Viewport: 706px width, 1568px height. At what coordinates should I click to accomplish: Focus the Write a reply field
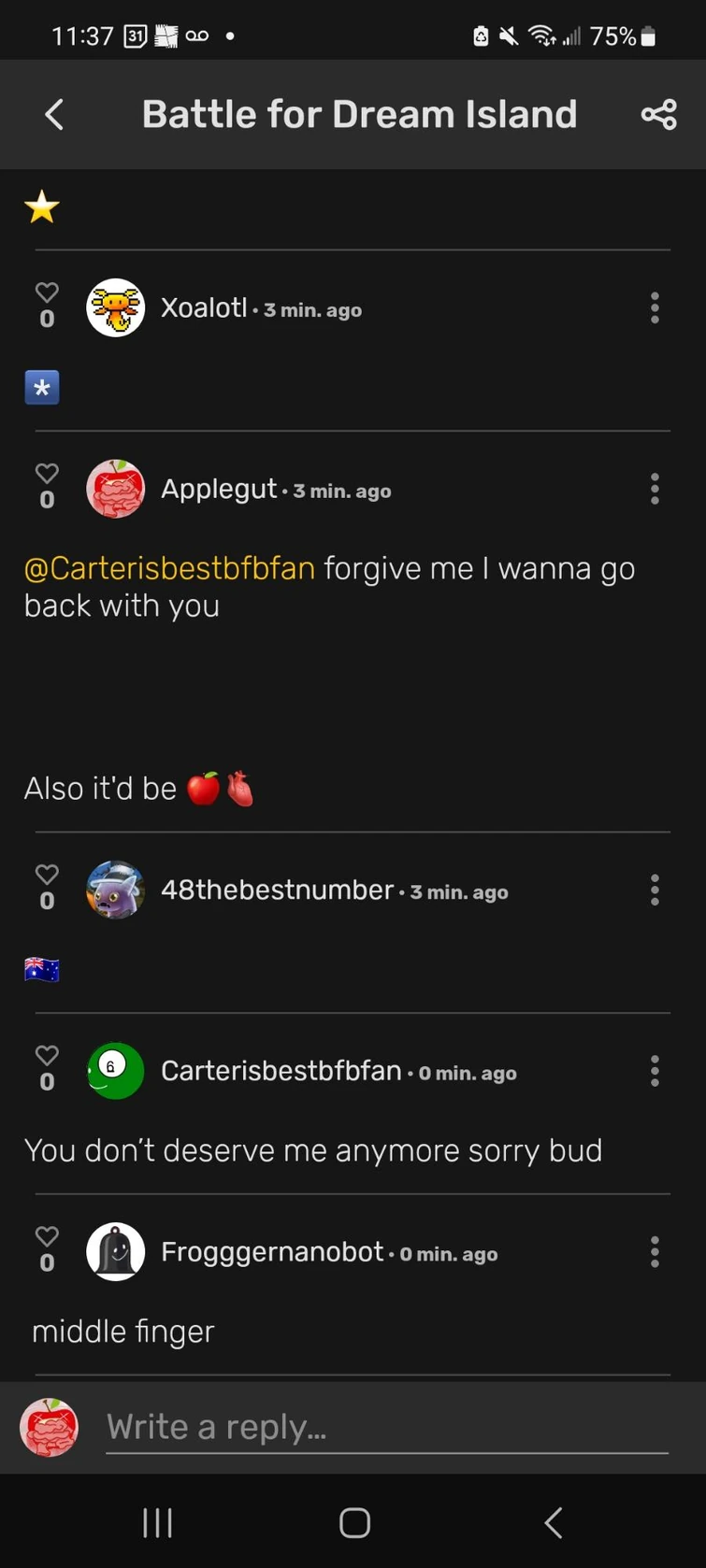click(385, 1427)
